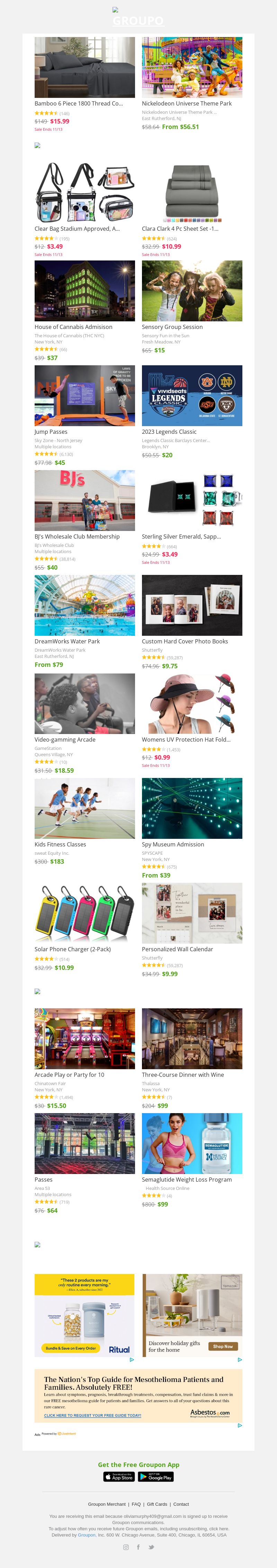Image resolution: width=277 pixels, height=1568 pixels.
Task: View Sky Zone Jump Passes deal
Action: pos(84,396)
